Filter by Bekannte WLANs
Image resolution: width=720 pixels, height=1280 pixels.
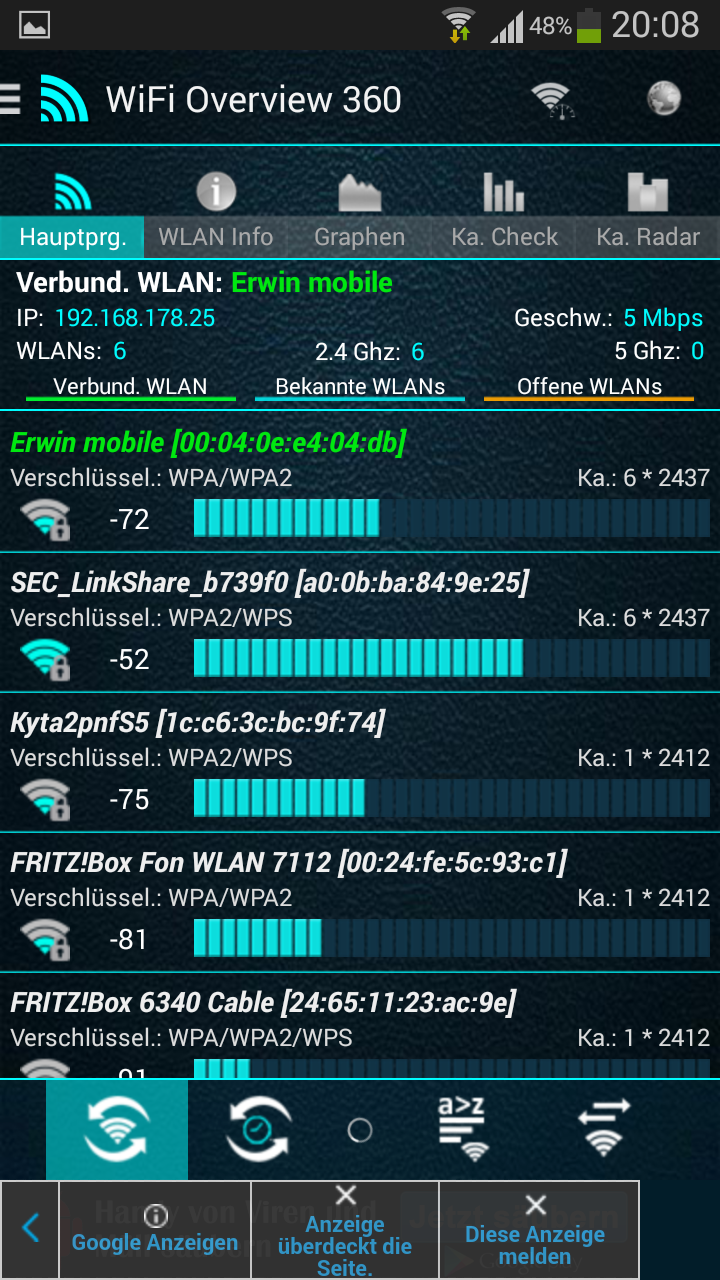click(x=360, y=388)
